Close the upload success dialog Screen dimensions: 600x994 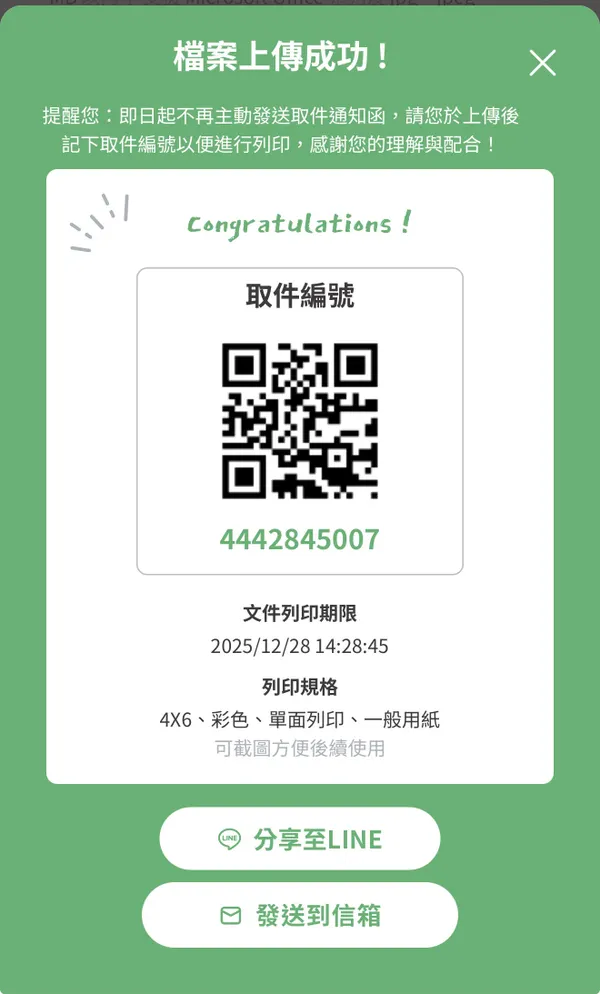(542, 64)
